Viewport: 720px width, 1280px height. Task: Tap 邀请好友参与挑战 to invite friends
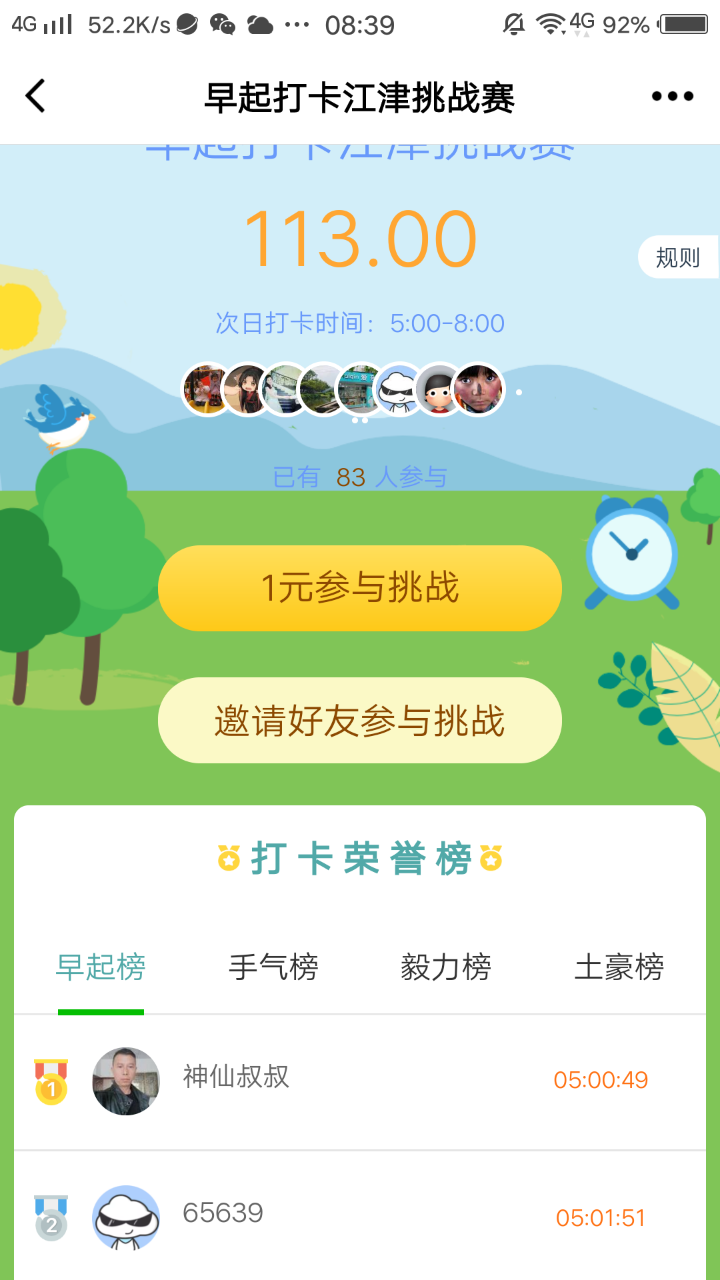click(x=360, y=721)
